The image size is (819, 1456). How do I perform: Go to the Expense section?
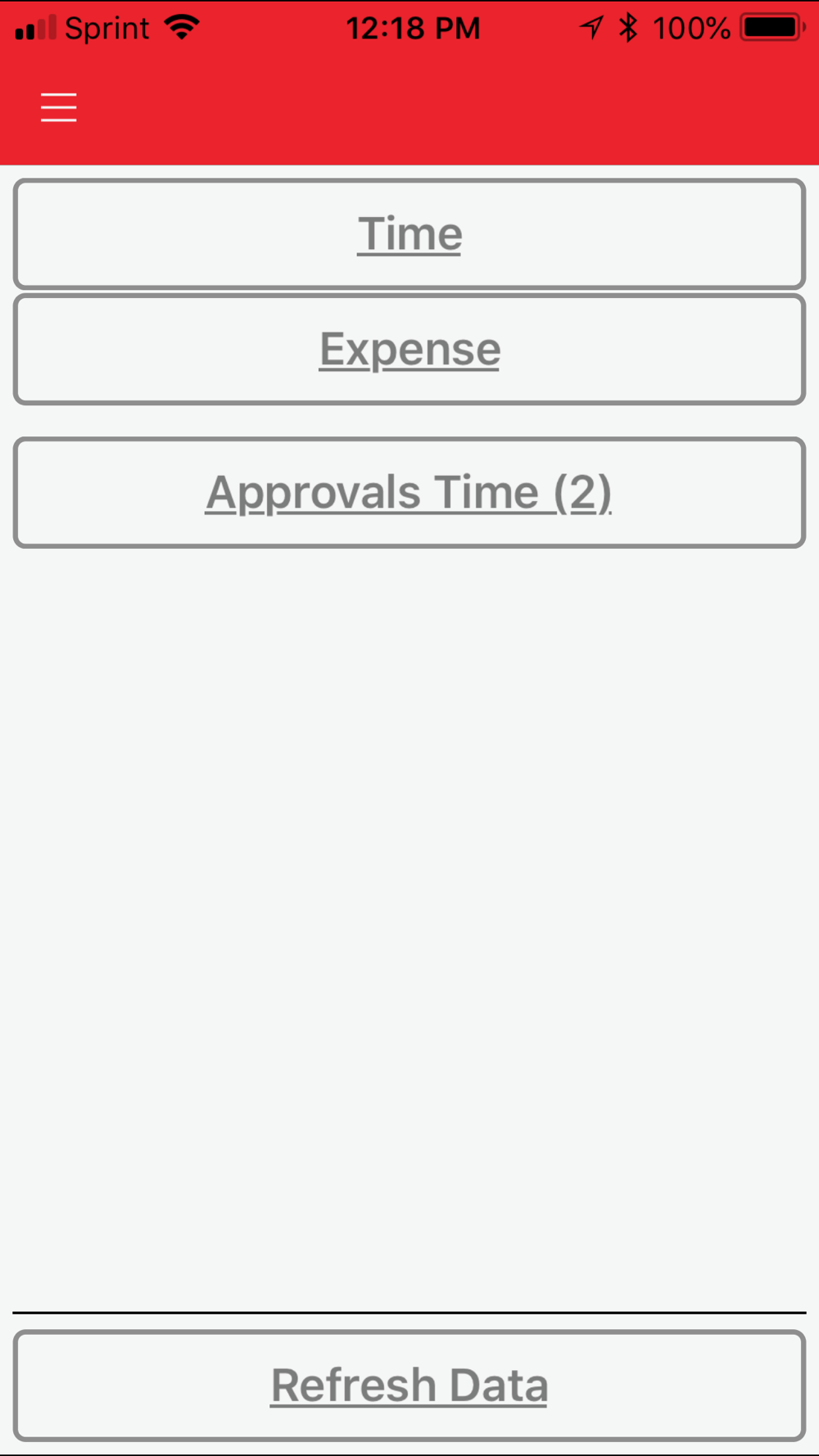pyautogui.click(x=409, y=350)
